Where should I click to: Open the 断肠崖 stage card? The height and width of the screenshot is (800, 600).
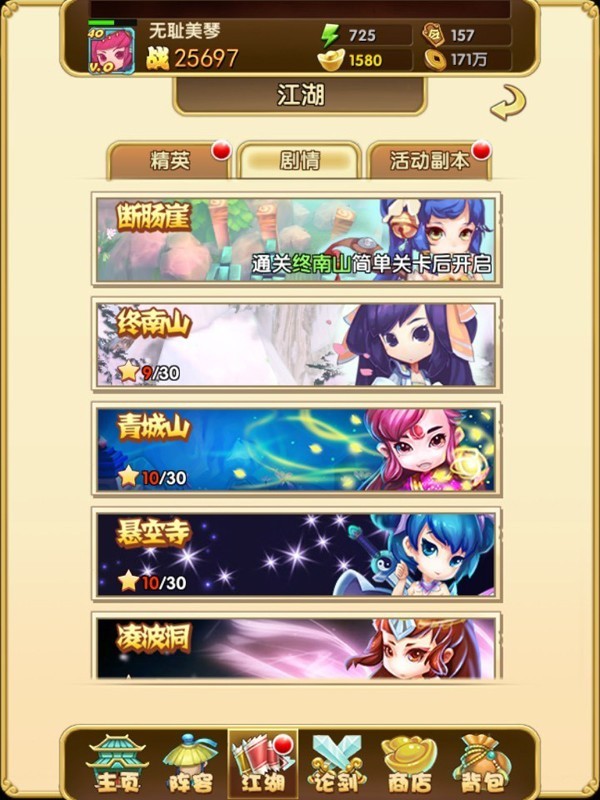click(x=297, y=240)
